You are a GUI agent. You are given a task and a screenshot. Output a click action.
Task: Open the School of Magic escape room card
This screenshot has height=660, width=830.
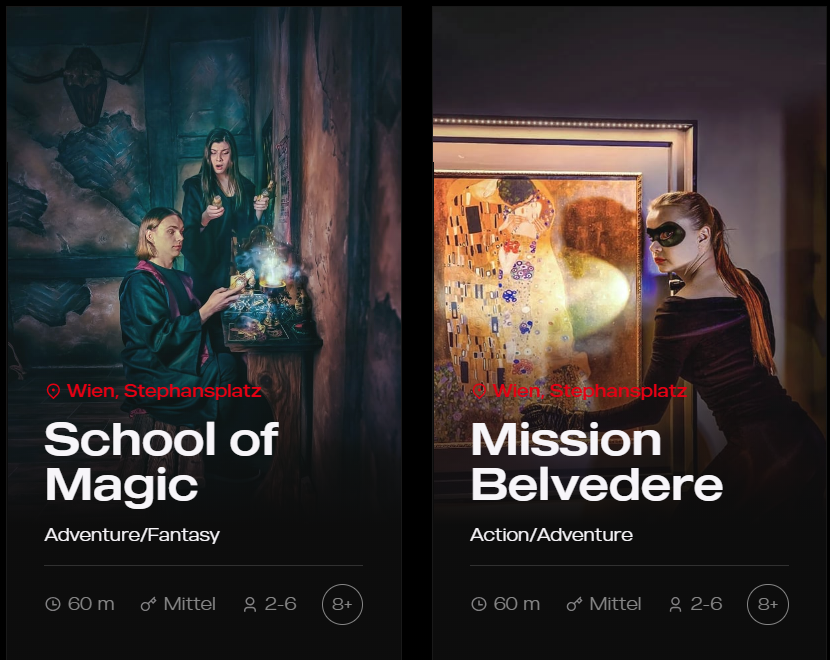(161, 461)
